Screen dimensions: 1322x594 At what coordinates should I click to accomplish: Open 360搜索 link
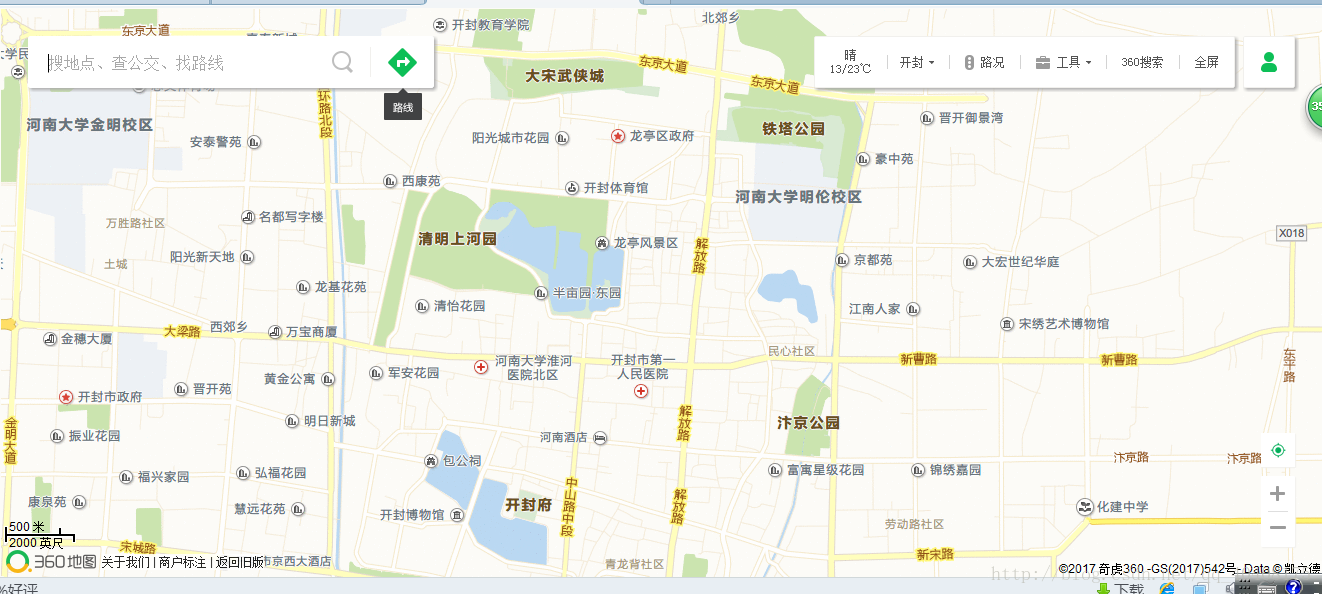click(x=1142, y=62)
